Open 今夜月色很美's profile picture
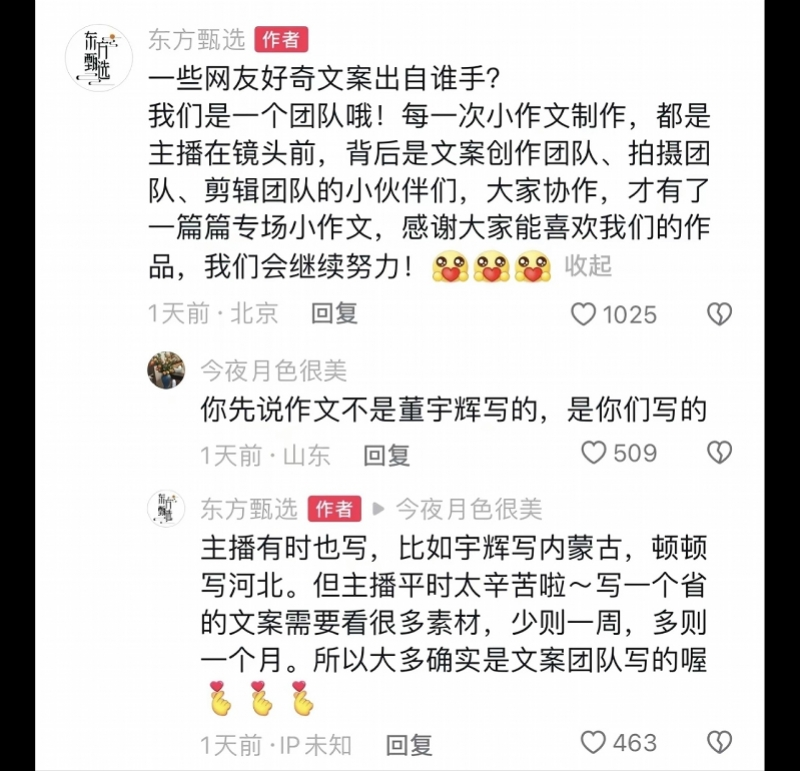The width and height of the screenshot is (800, 771). click(166, 371)
